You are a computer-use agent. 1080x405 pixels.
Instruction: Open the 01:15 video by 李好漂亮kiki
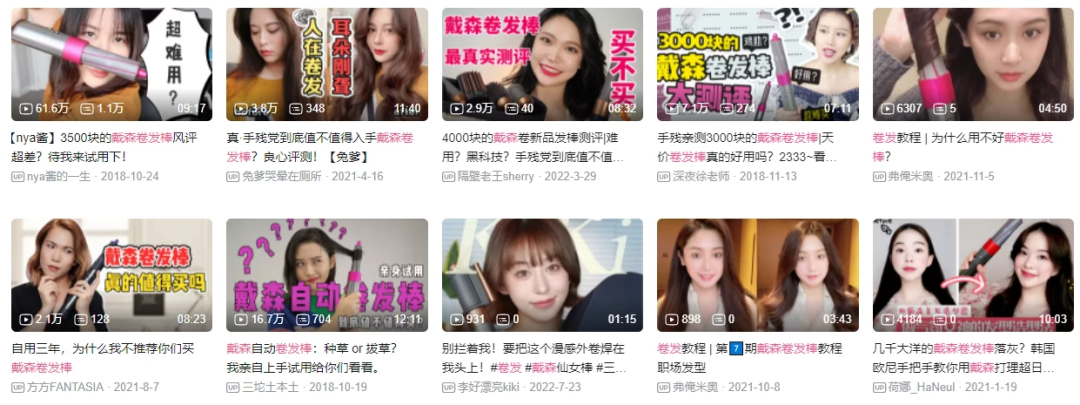(x=542, y=275)
